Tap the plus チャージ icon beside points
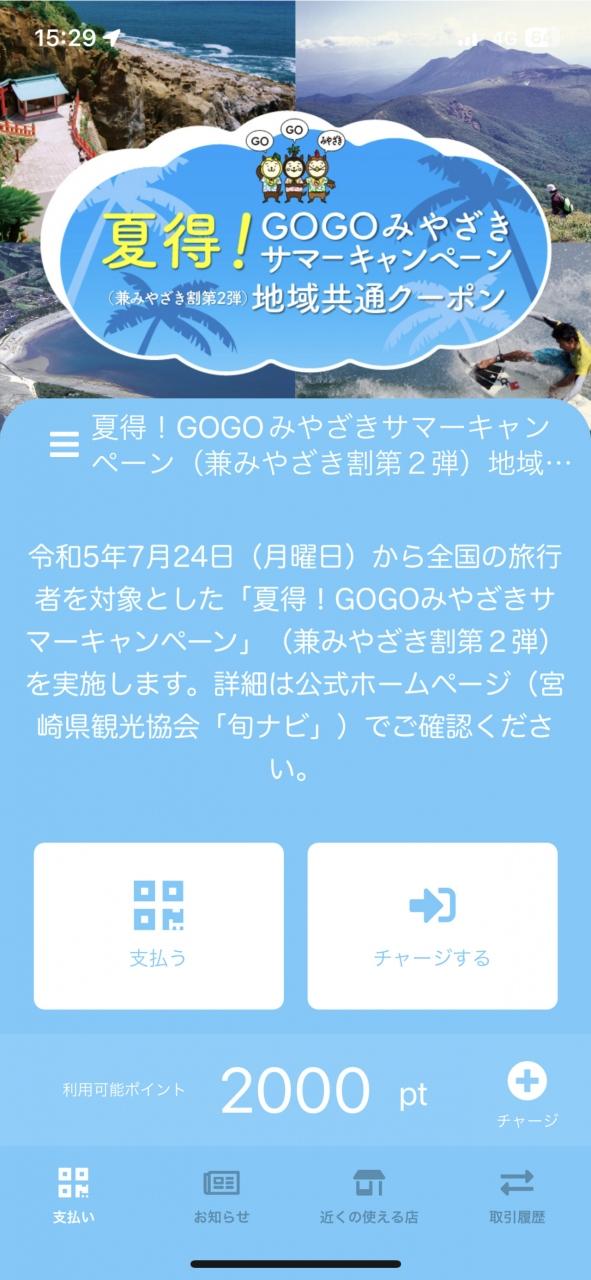Viewport: 591px width, 1280px height. pos(527,1093)
